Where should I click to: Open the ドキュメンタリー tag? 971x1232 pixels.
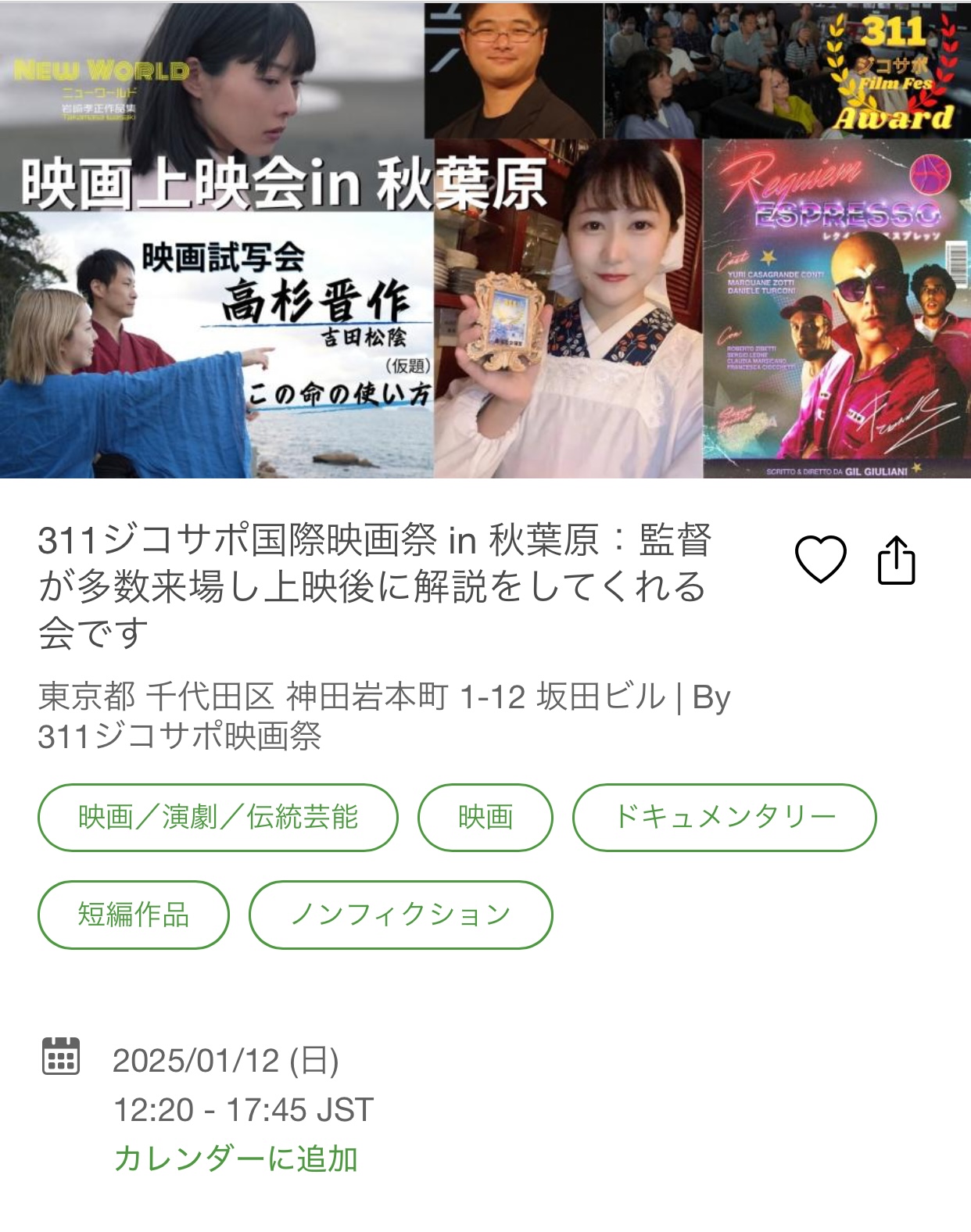724,818
